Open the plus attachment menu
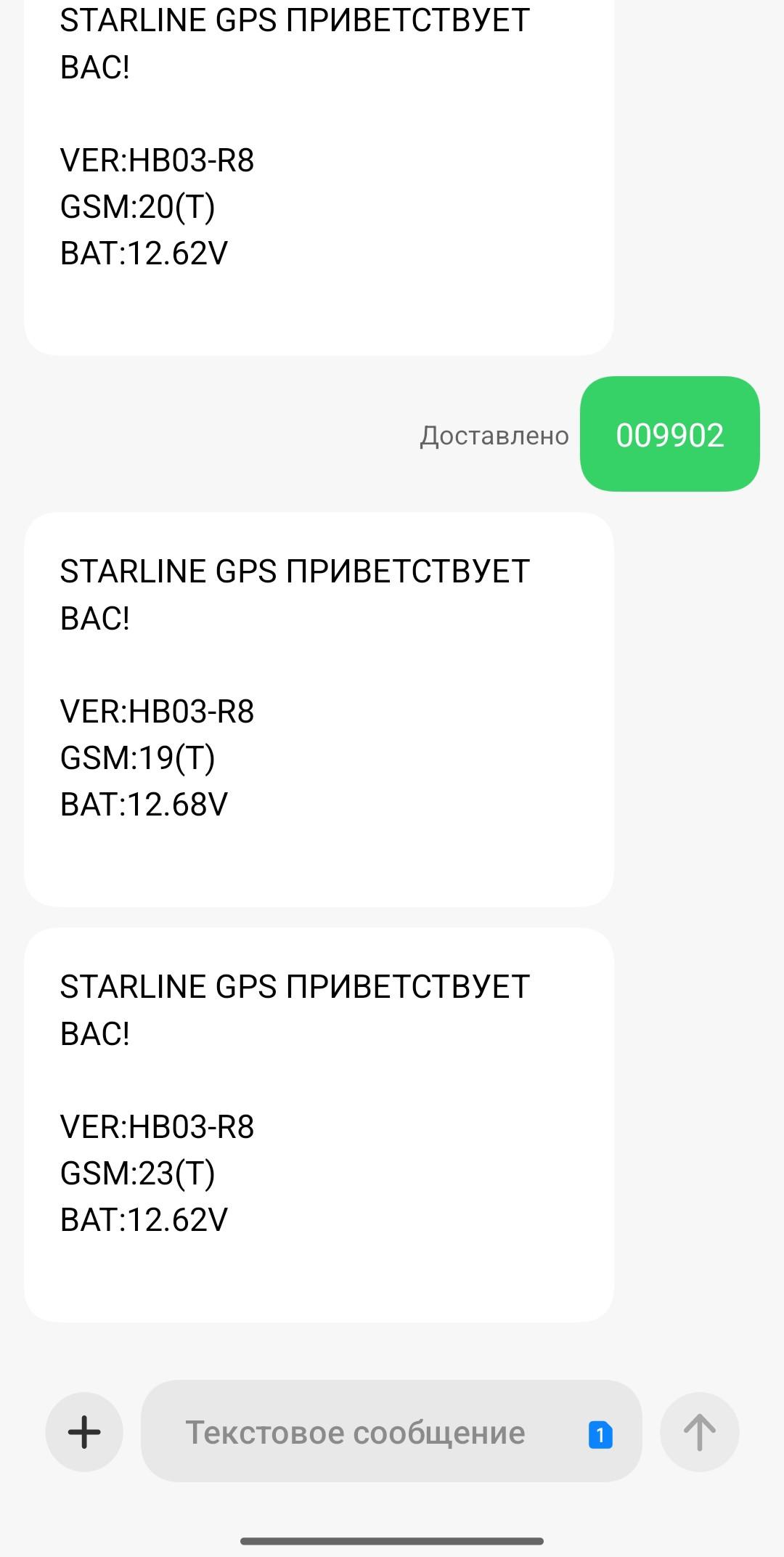Image resolution: width=784 pixels, height=1557 pixels. pos(84,1432)
